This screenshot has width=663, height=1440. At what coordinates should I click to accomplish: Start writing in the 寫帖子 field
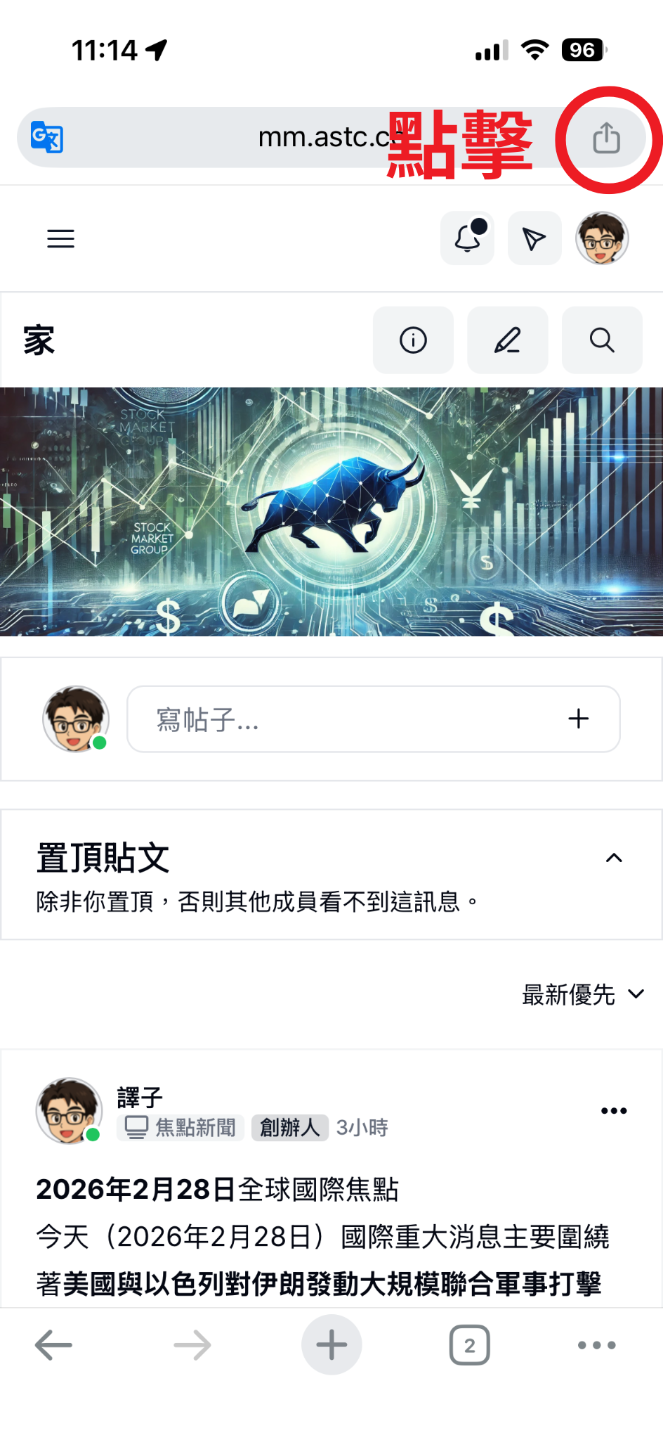(340, 719)
